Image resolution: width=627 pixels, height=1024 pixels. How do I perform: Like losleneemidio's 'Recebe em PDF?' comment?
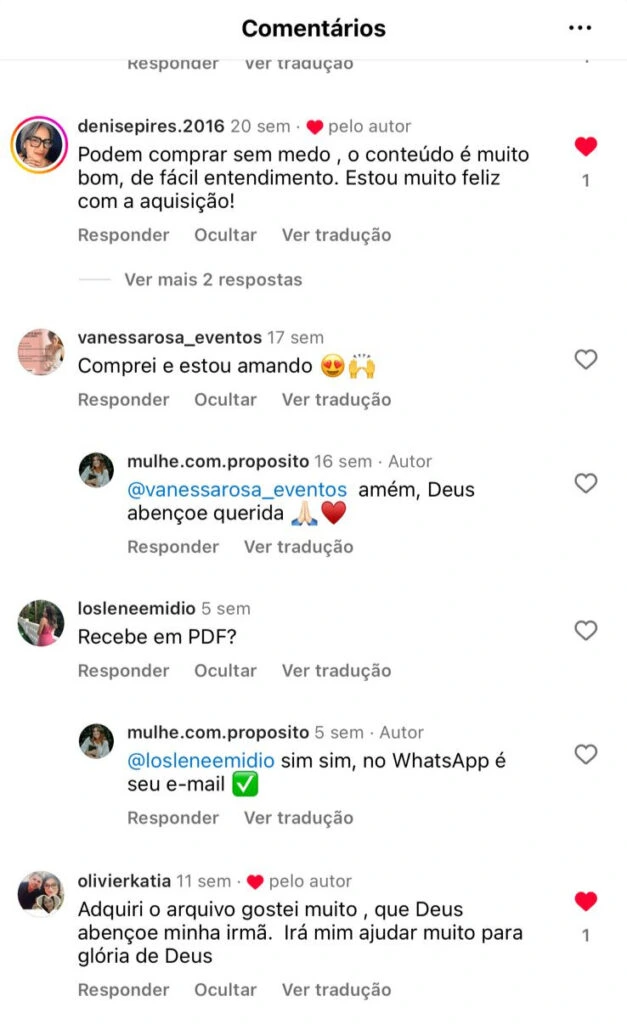pos(585,630)
